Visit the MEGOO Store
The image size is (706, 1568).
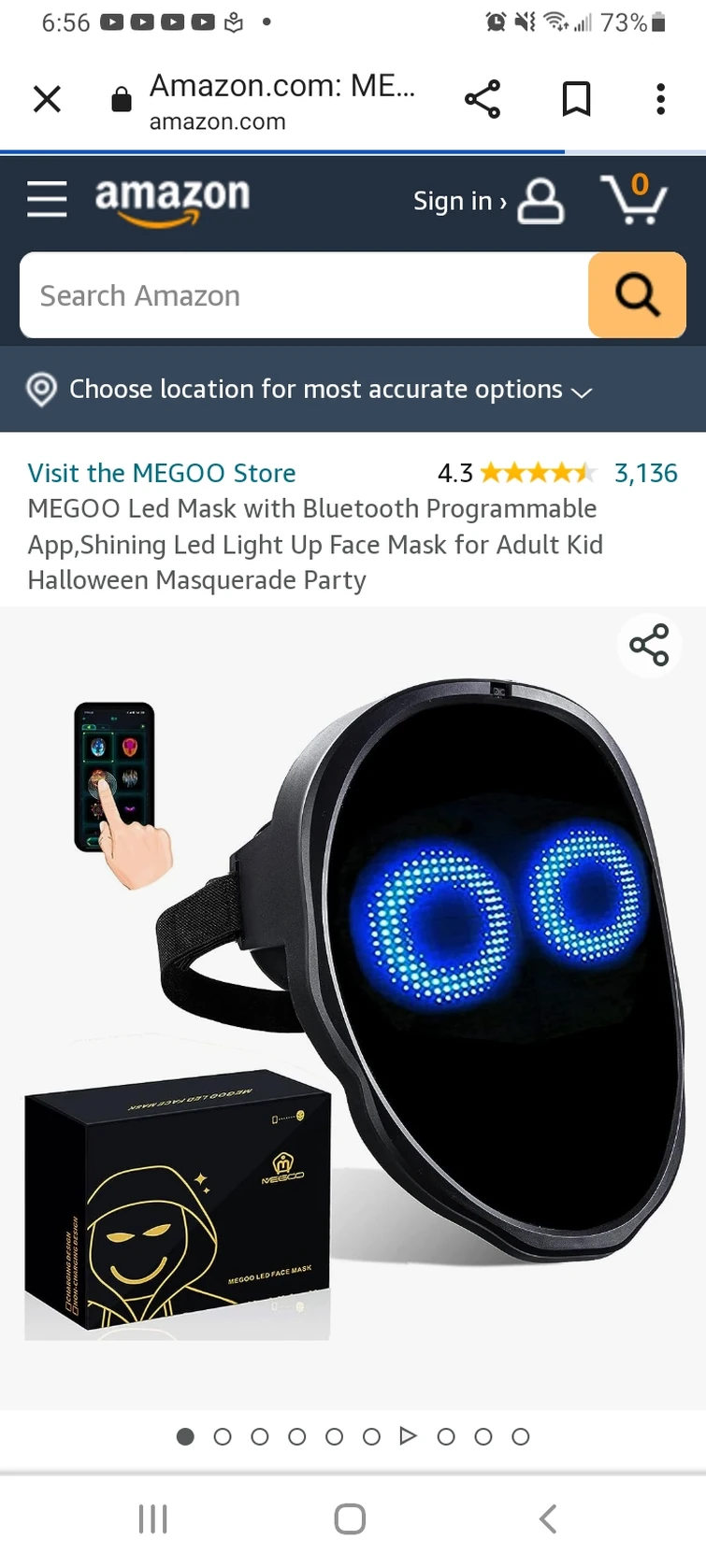click(x=160, y=473)
